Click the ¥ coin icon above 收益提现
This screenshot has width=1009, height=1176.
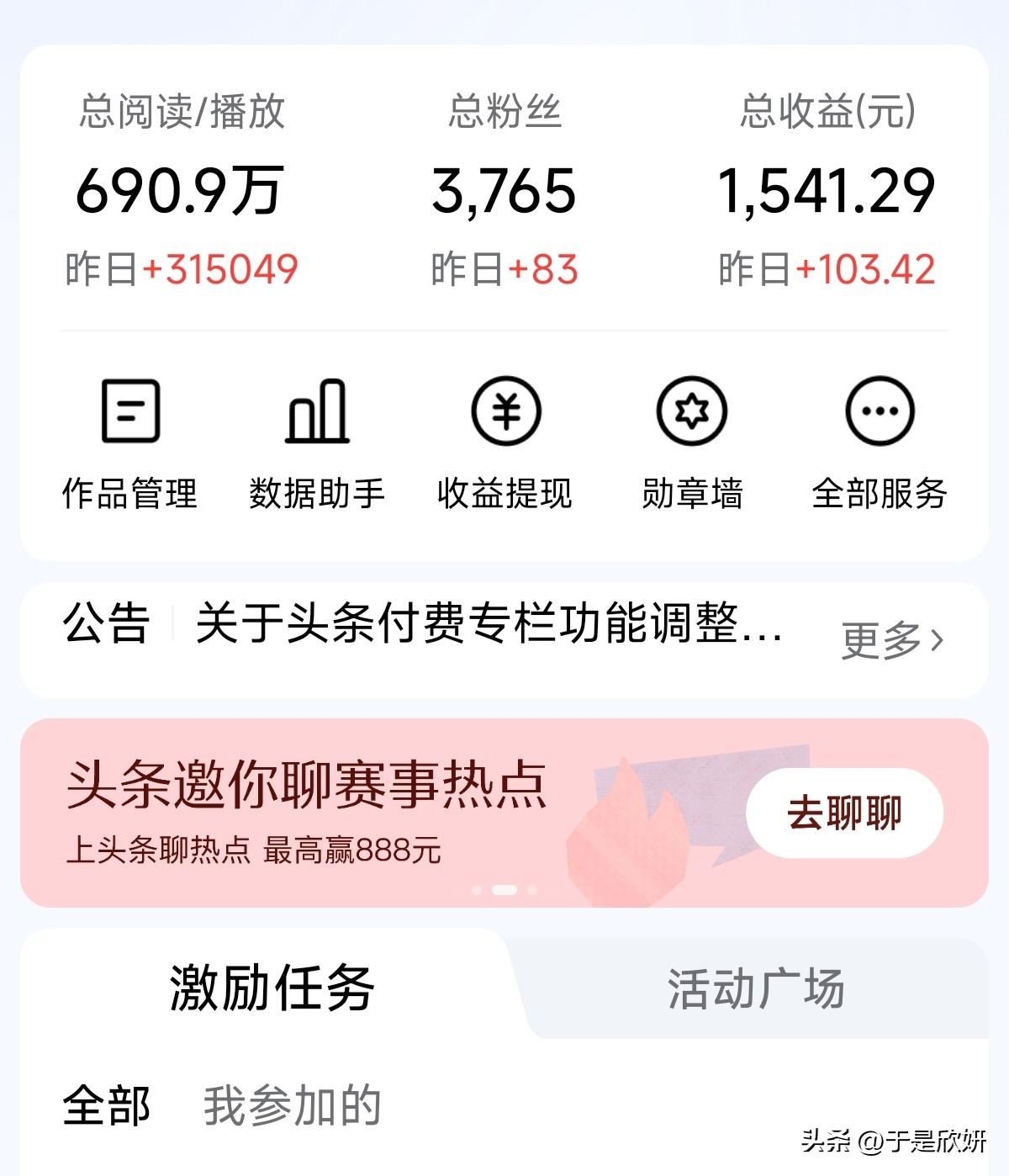pos(504,412)
